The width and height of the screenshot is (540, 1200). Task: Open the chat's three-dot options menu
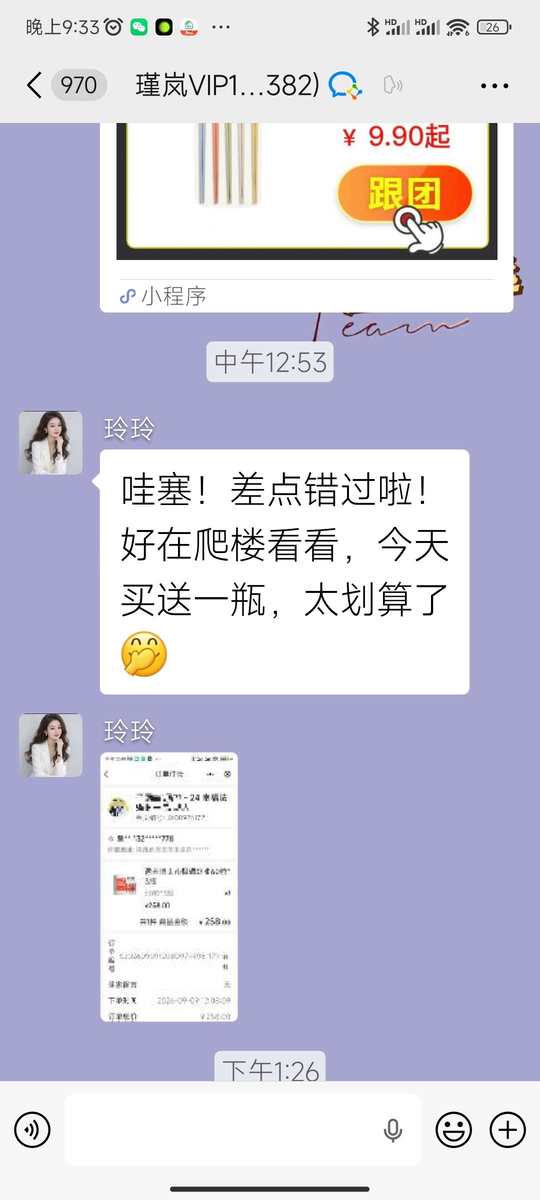pos(494,86)
